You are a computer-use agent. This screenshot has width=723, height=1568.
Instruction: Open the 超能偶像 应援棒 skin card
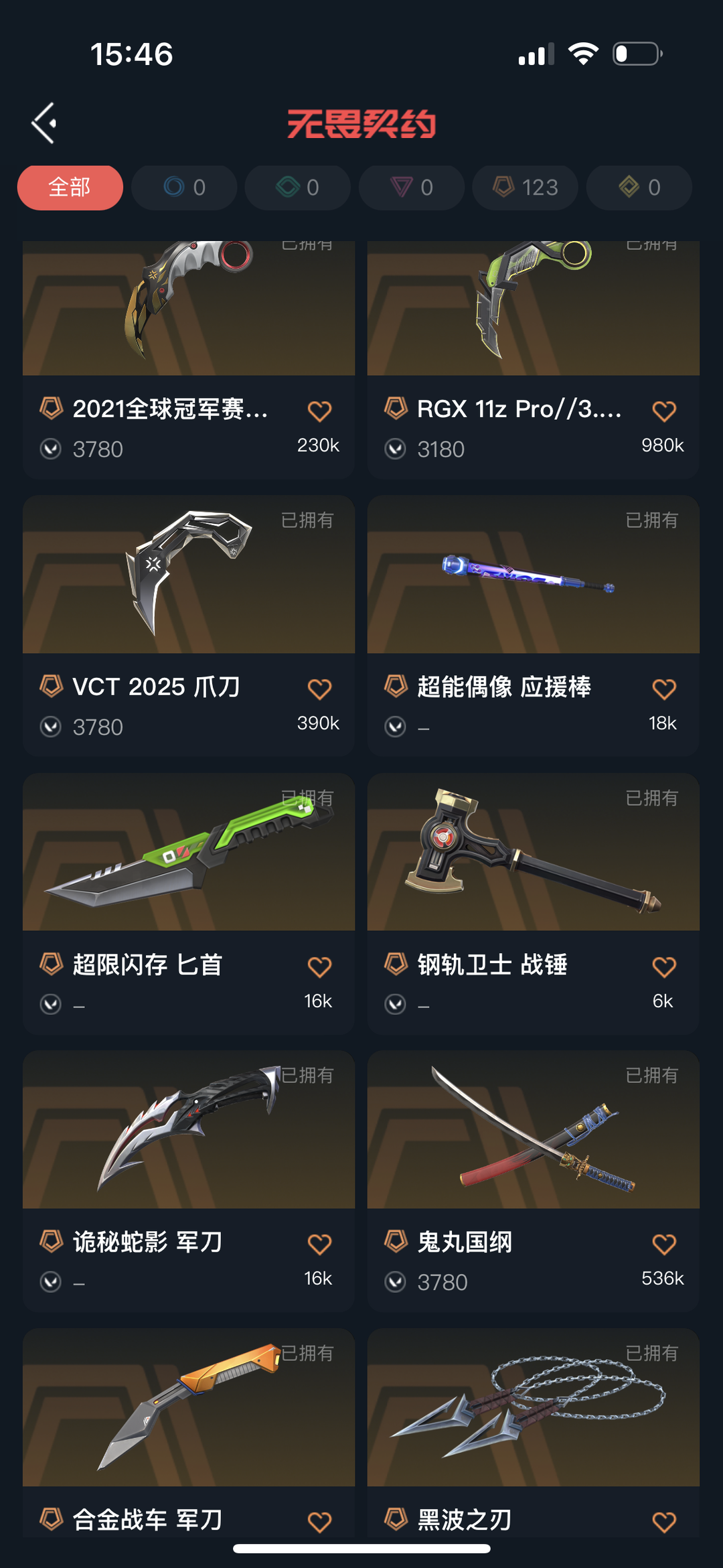[x=534, y=626]
